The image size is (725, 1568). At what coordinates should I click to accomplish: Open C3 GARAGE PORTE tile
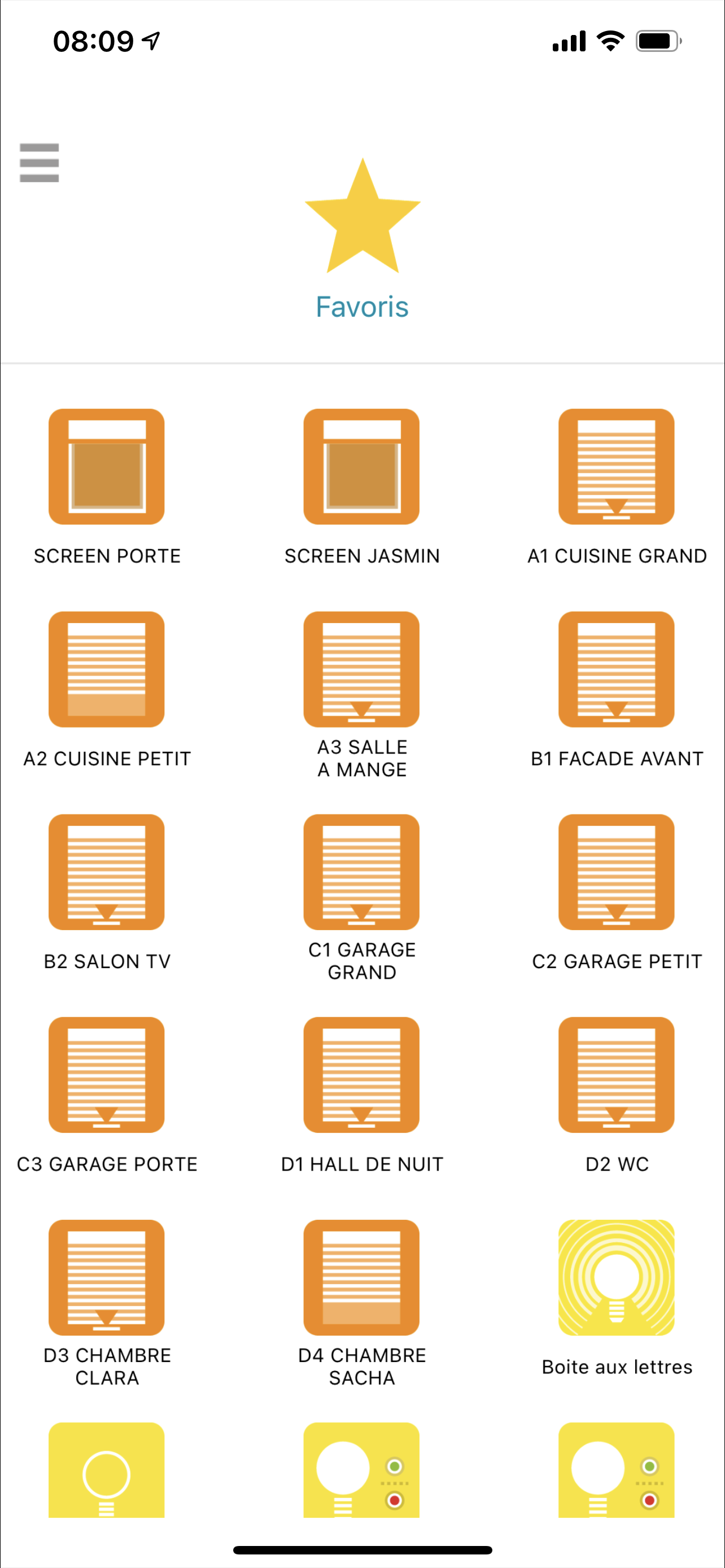[x=107, y=1074]
